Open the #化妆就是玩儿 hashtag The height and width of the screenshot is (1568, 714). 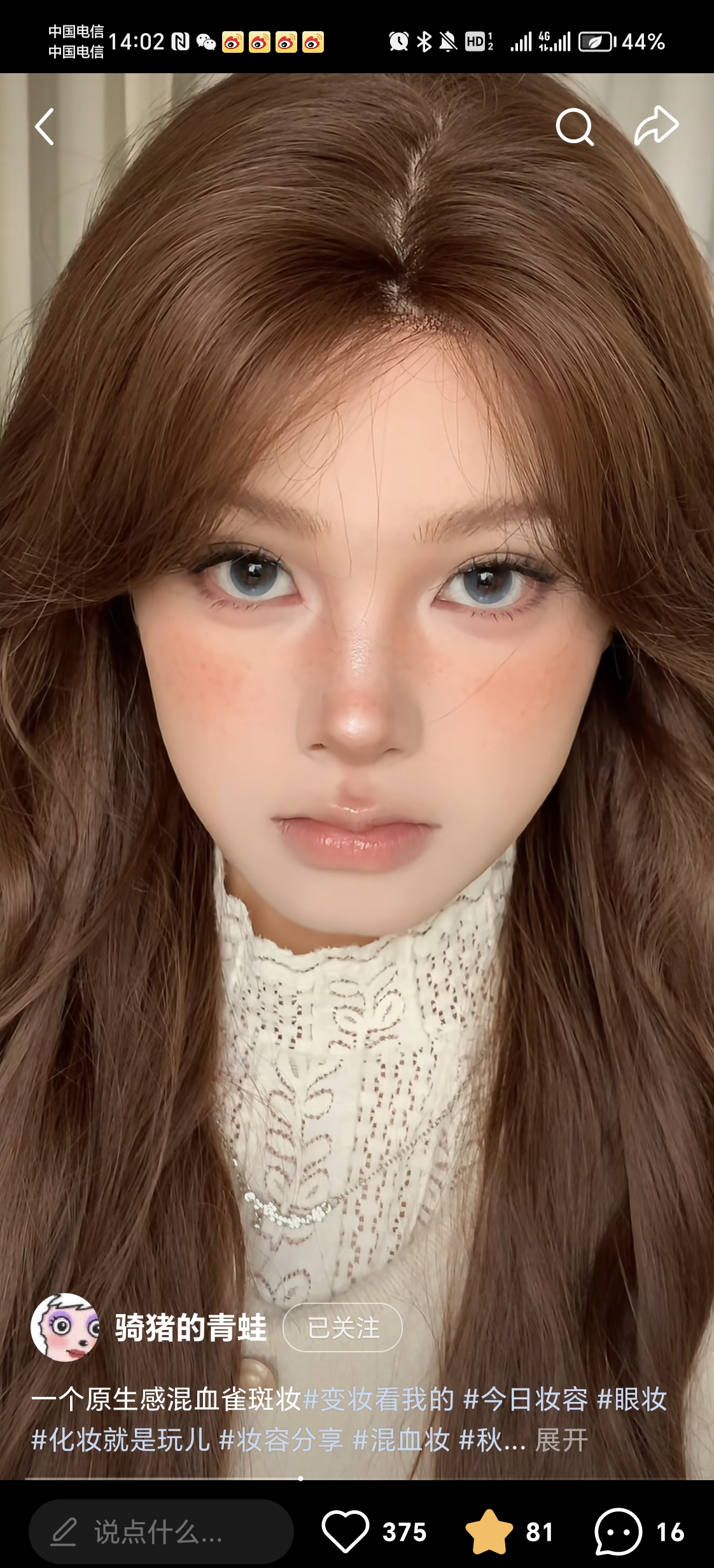pos(121,1440)
